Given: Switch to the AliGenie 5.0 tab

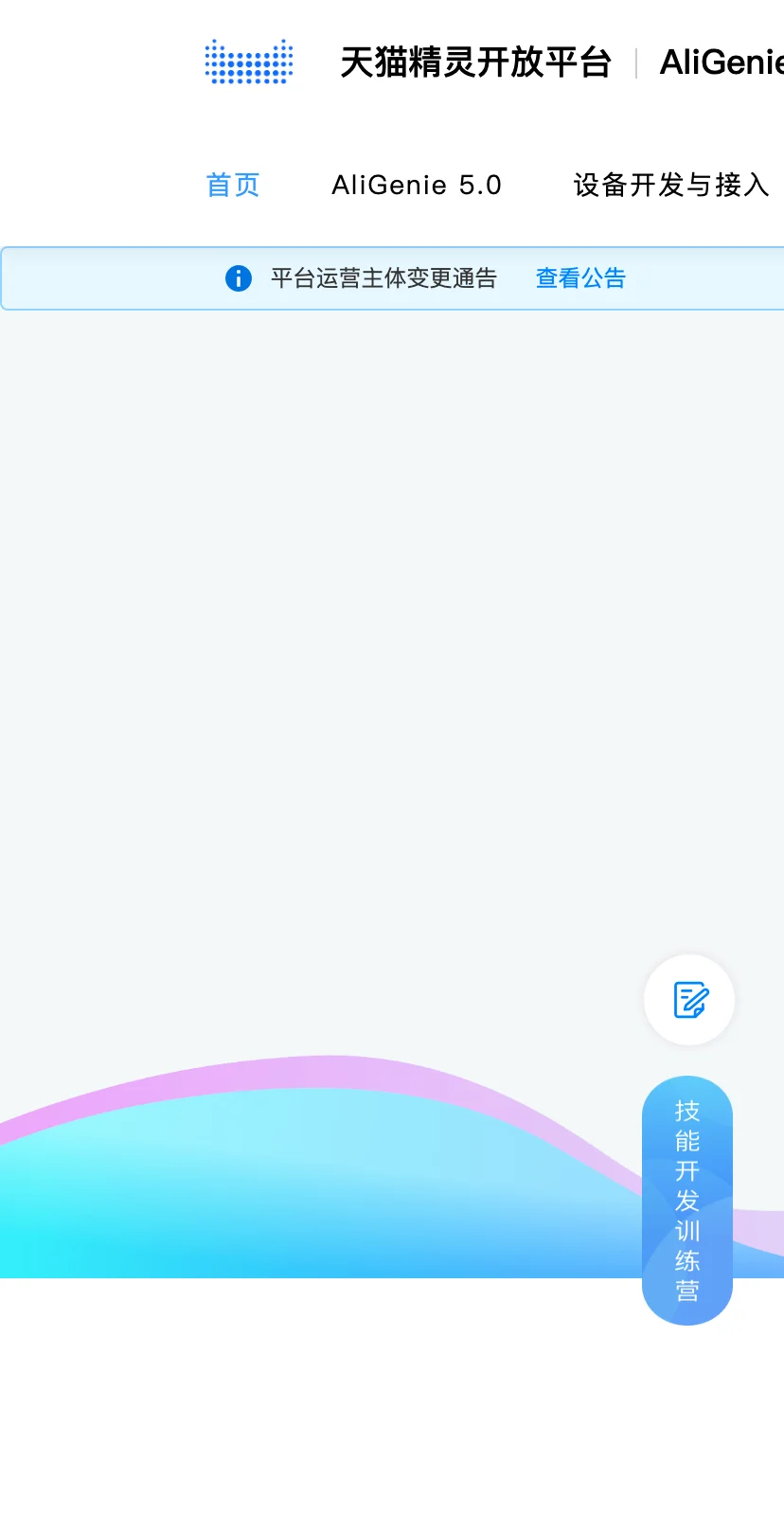Looking at the screenshot, I should click(x=417, y=185).
